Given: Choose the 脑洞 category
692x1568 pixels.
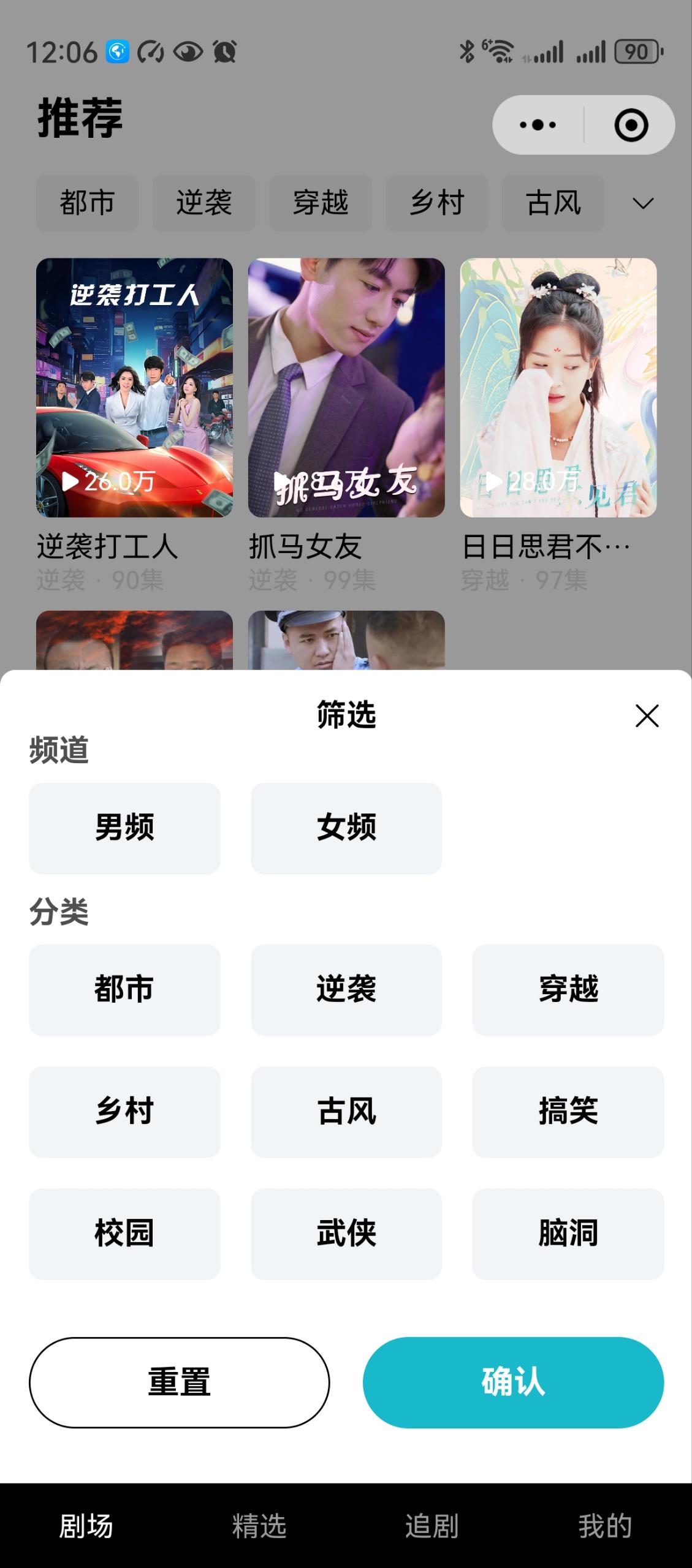Looking at the screenshot, I should click(x=568, y=1234).
